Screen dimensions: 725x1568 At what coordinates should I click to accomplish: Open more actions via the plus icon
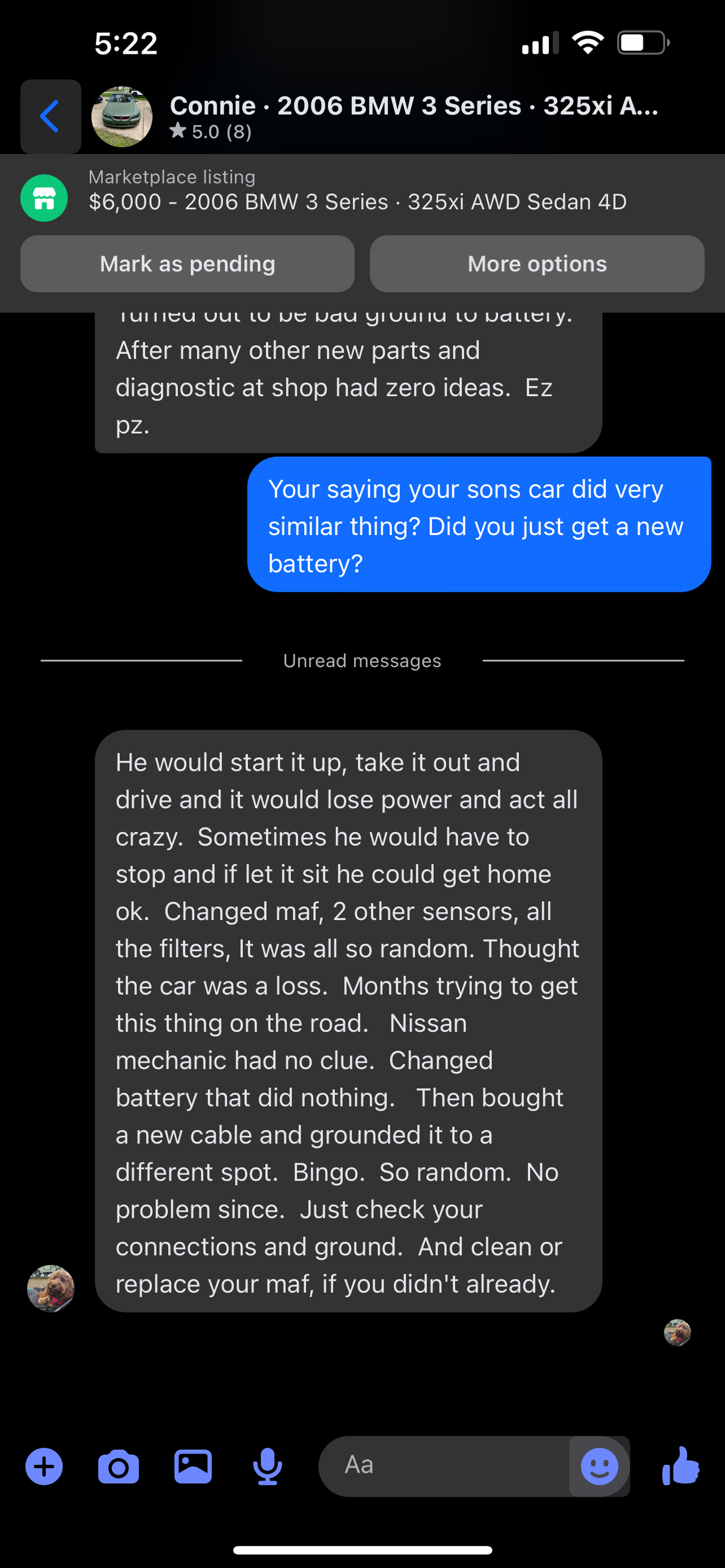pos(44,1466)
